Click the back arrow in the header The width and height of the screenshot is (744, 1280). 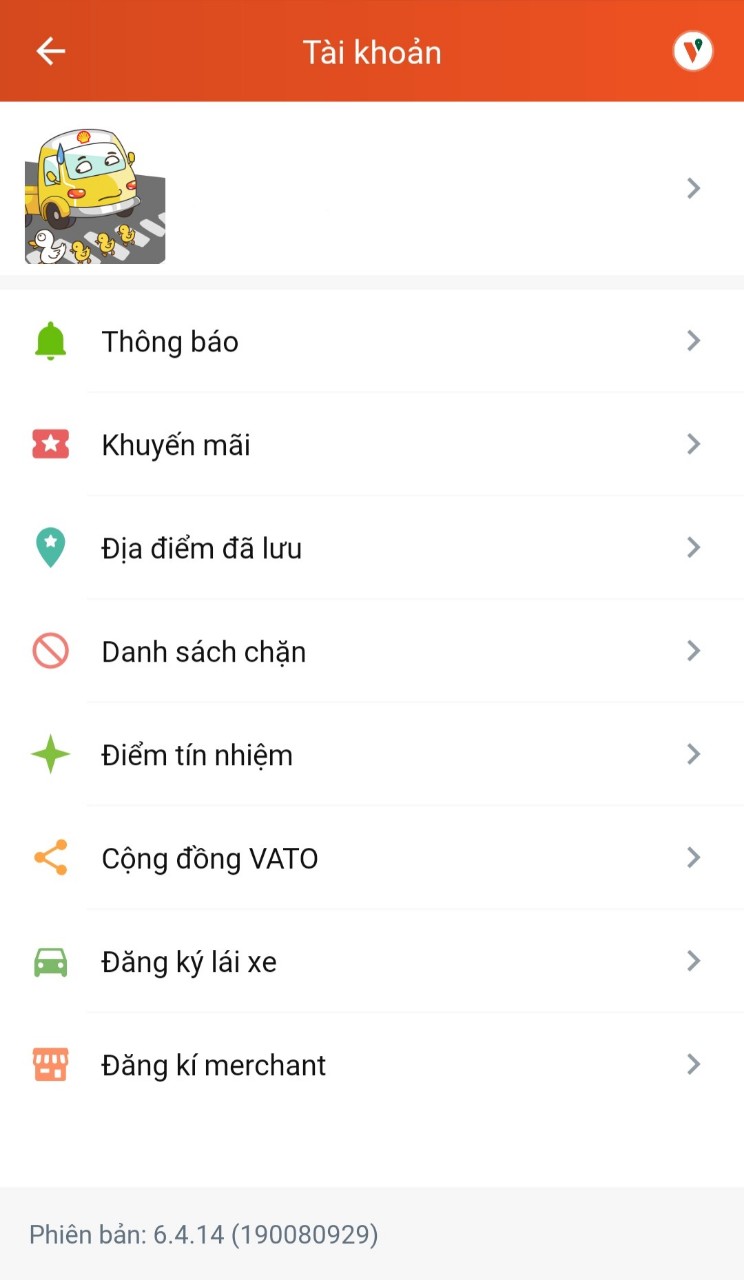coord(50,50)
